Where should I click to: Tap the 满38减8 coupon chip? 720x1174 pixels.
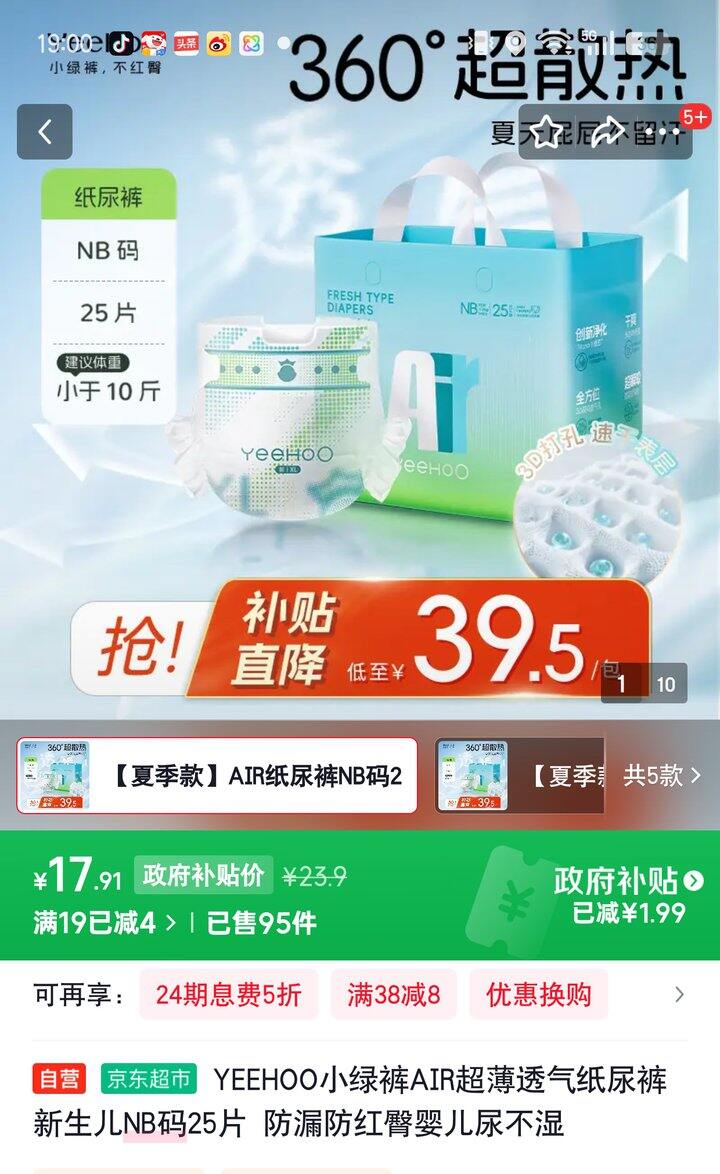click(394, 994)
